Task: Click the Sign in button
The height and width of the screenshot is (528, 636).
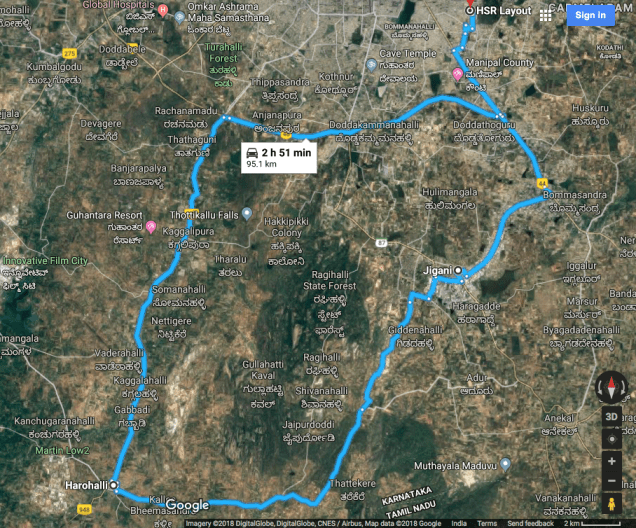Action: pyautogui.click(x=591, y=15)
